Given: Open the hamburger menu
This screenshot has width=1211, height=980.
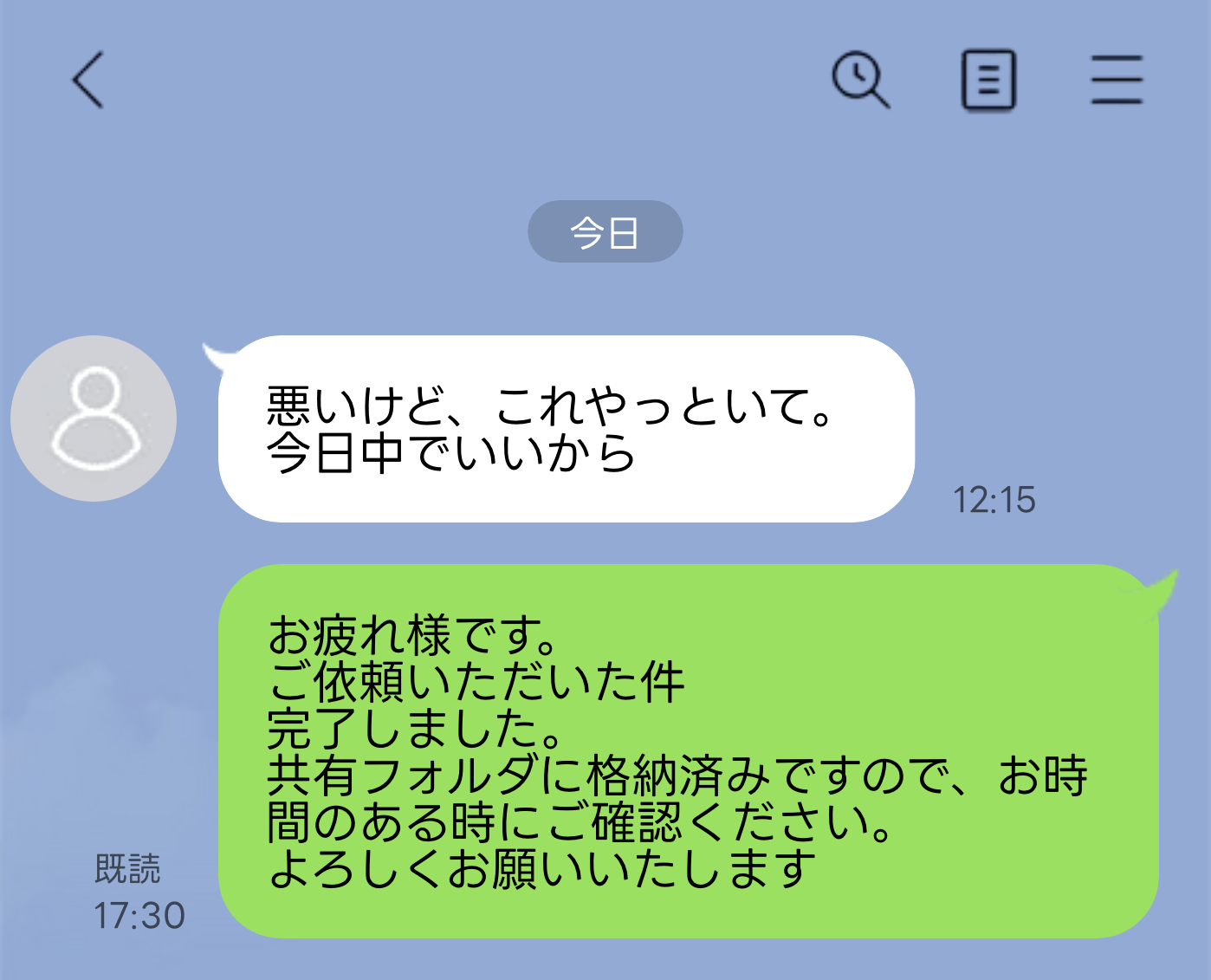Looking at the screenshot, I should [1117, 80].
